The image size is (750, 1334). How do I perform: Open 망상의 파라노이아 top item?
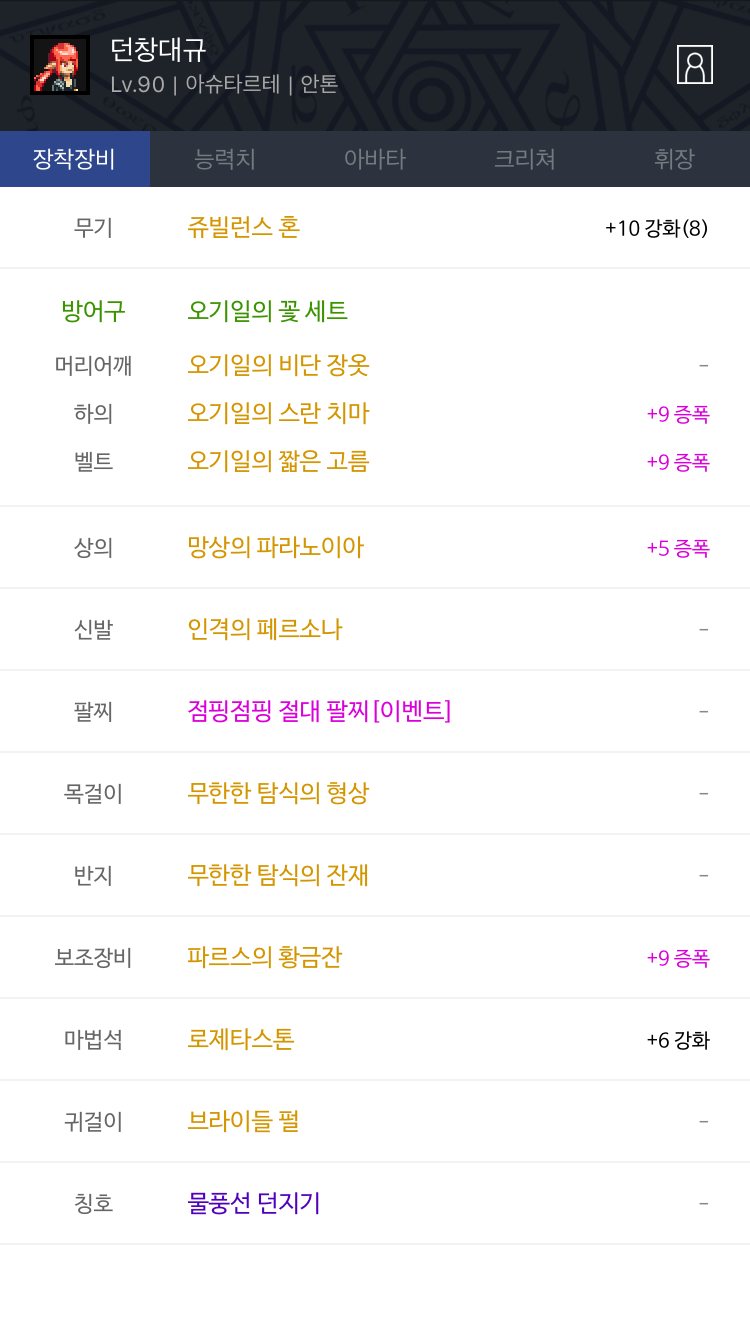[x=276, y=547]
